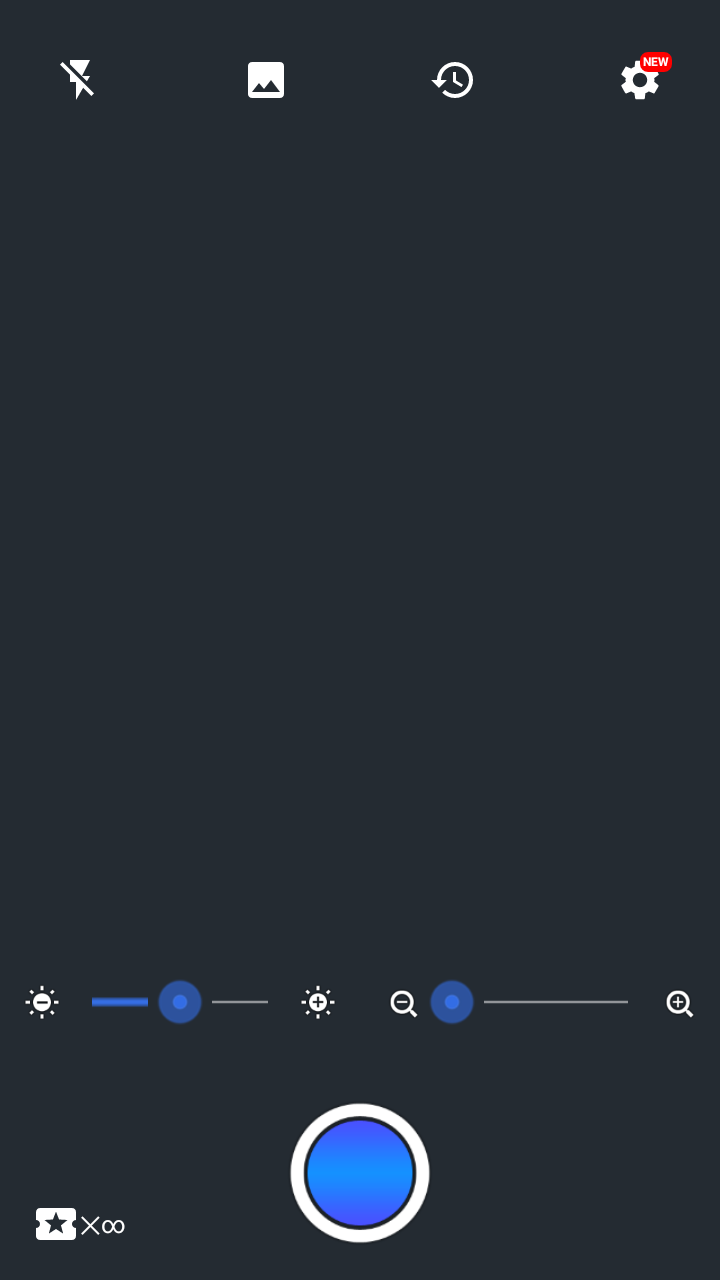View the scan history
The height and width of the screenshot is (1280, 720).
click(453, 80)
